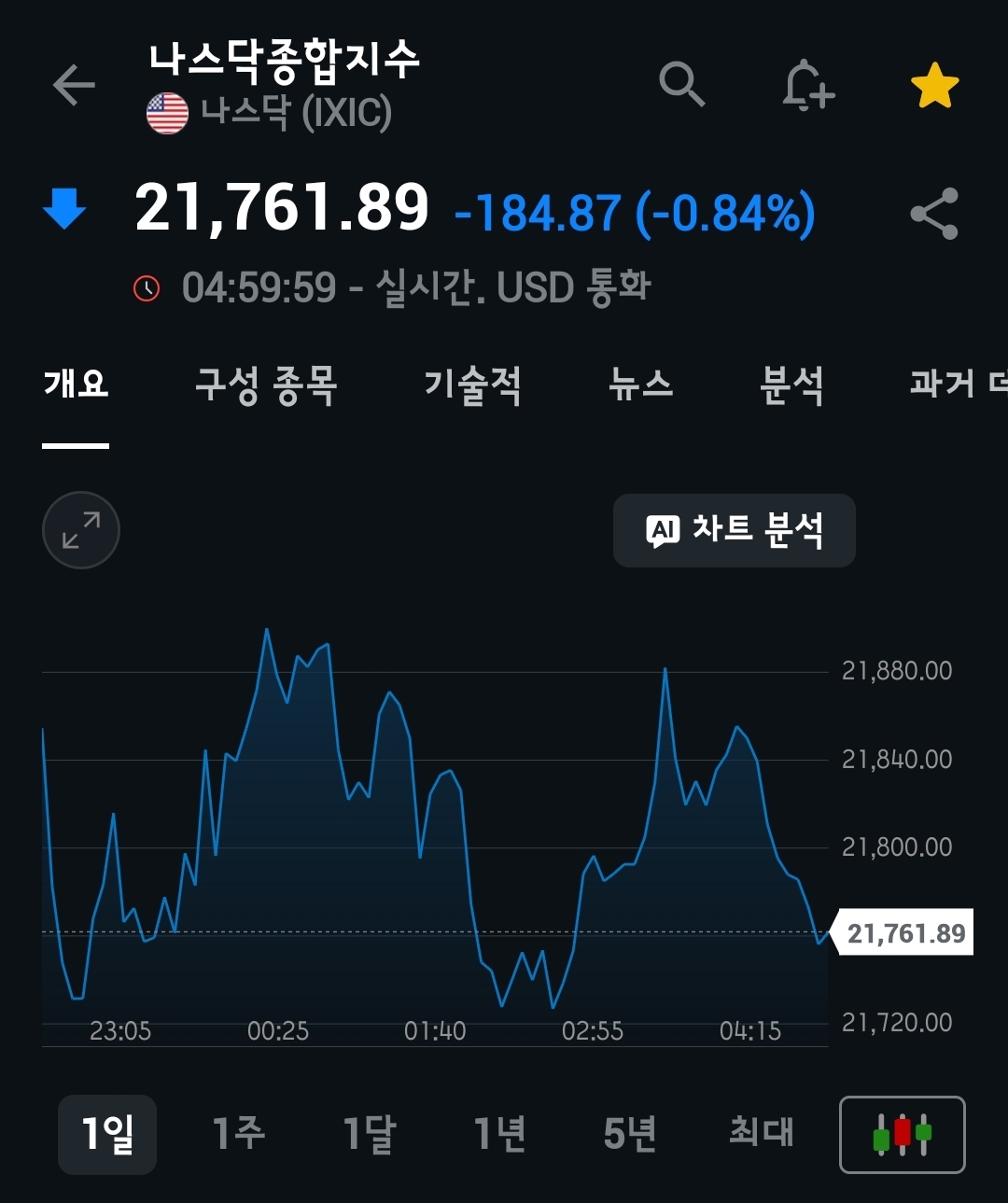
Task: Show the 1년 chart range
Action: click(x=500, y=1134)
